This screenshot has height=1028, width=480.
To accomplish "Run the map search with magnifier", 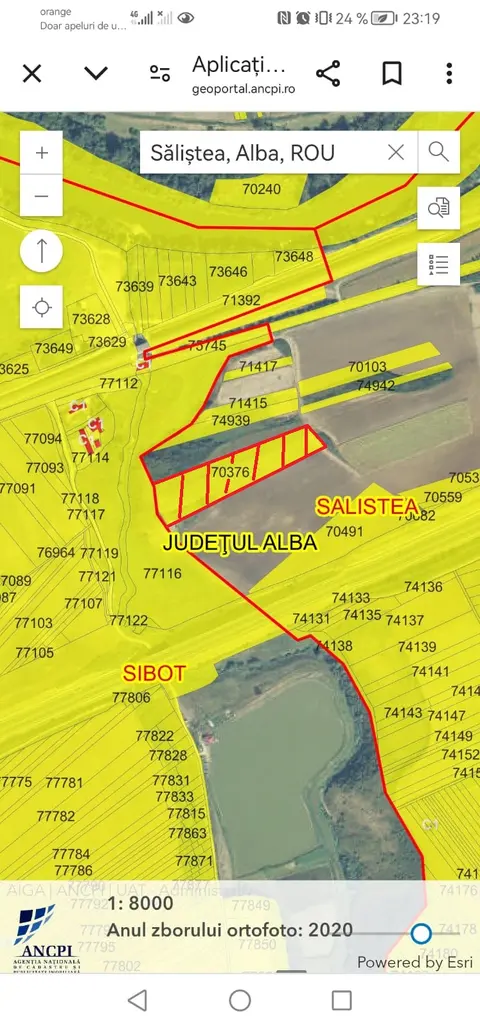I will pos(439,152).
